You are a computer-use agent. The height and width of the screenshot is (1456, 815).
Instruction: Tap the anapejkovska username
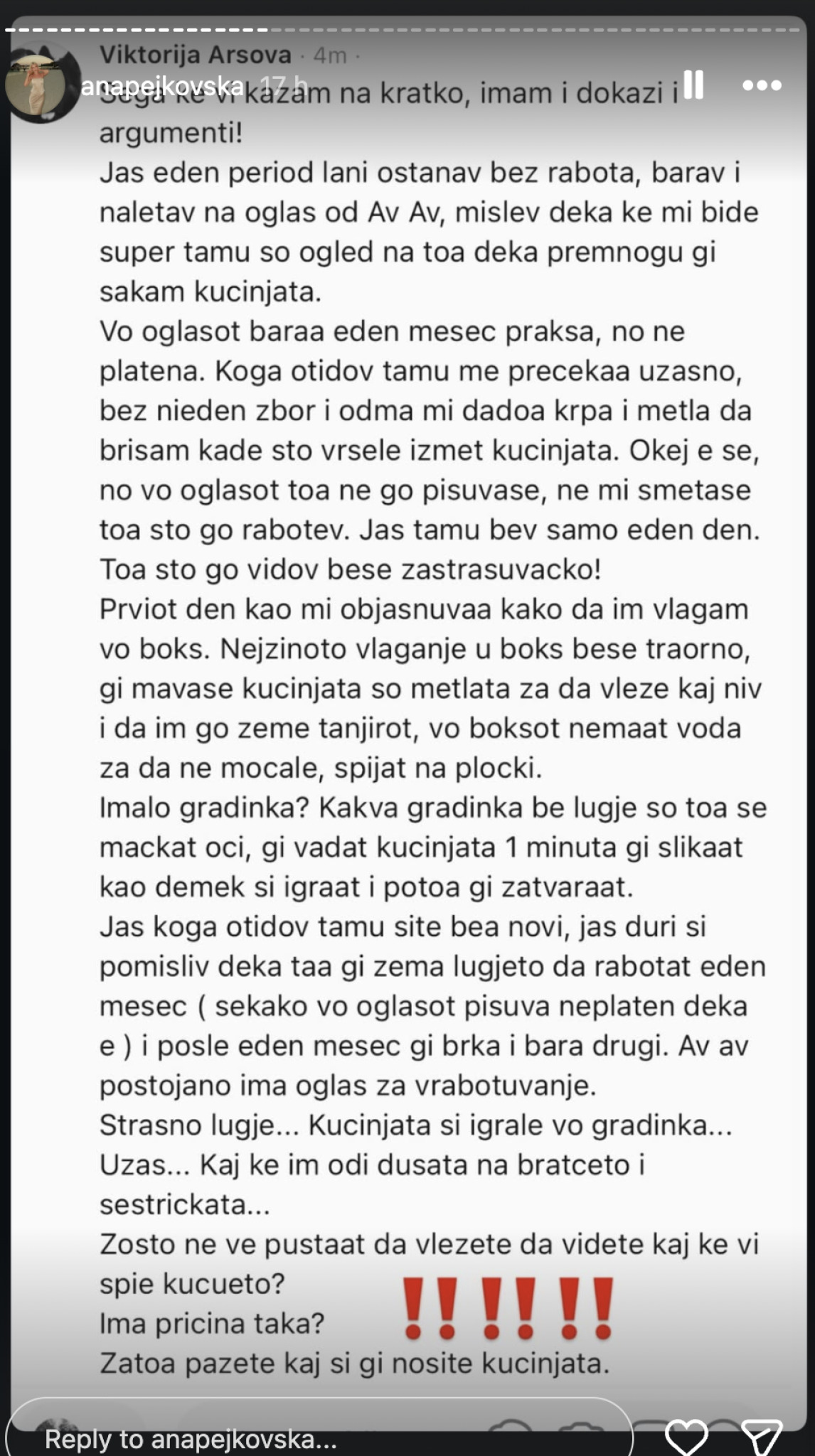pyautogui.click(x=162, y=87)
